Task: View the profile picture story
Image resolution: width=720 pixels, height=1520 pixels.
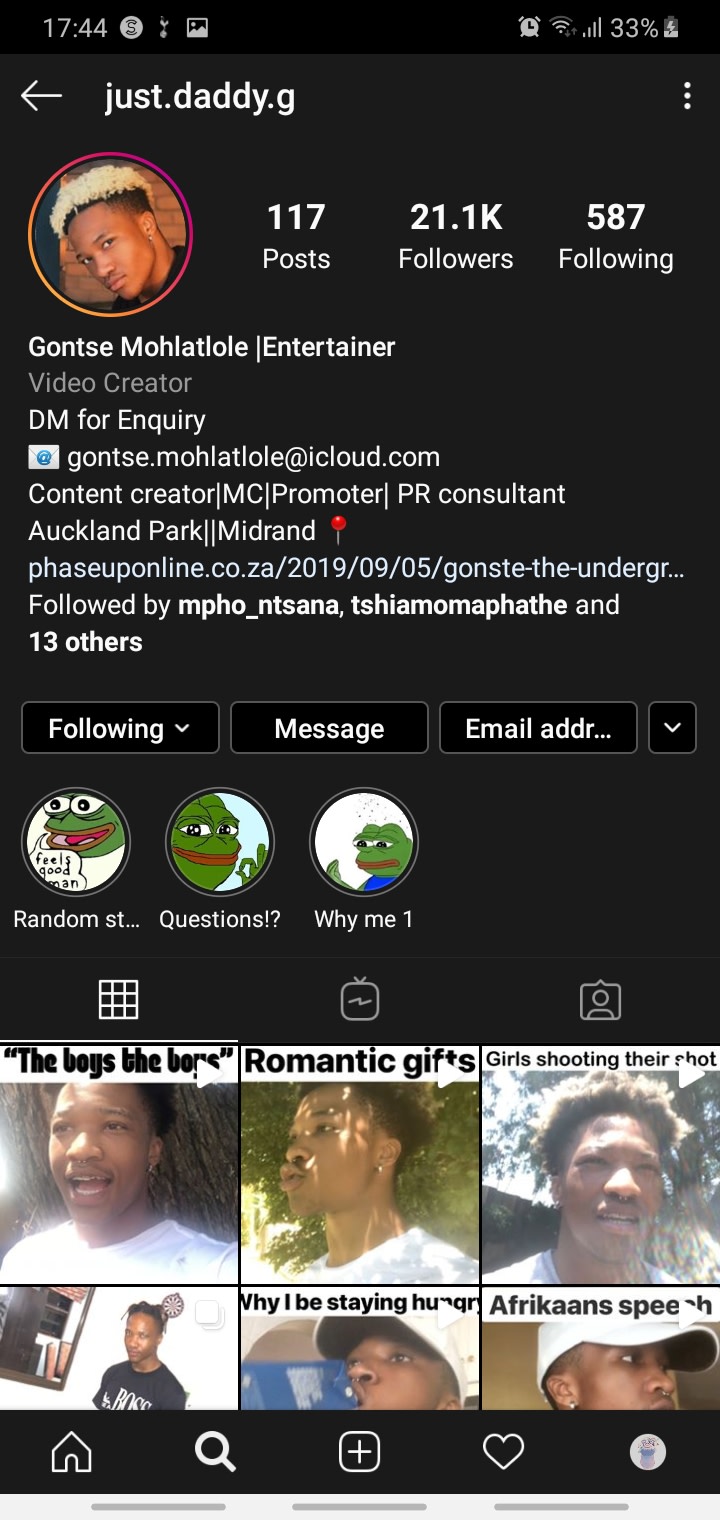Action: pos(110,235)
